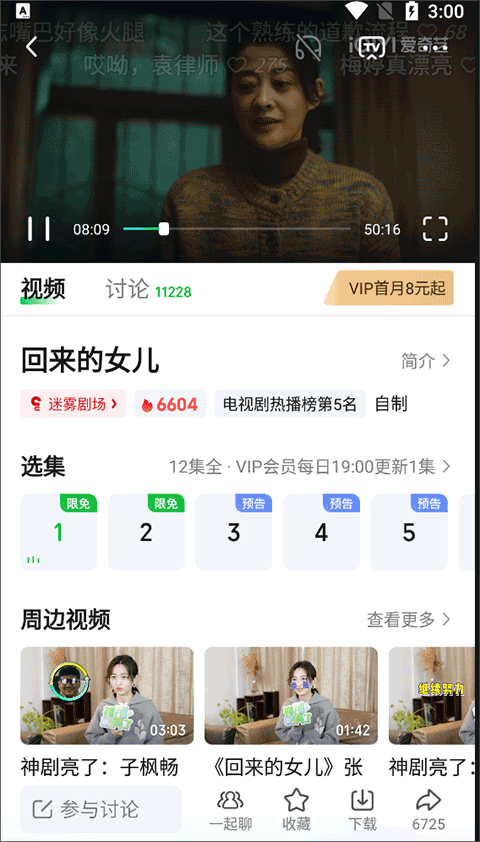Select episode 2
480x842 pixels.
tap(146, 532)
